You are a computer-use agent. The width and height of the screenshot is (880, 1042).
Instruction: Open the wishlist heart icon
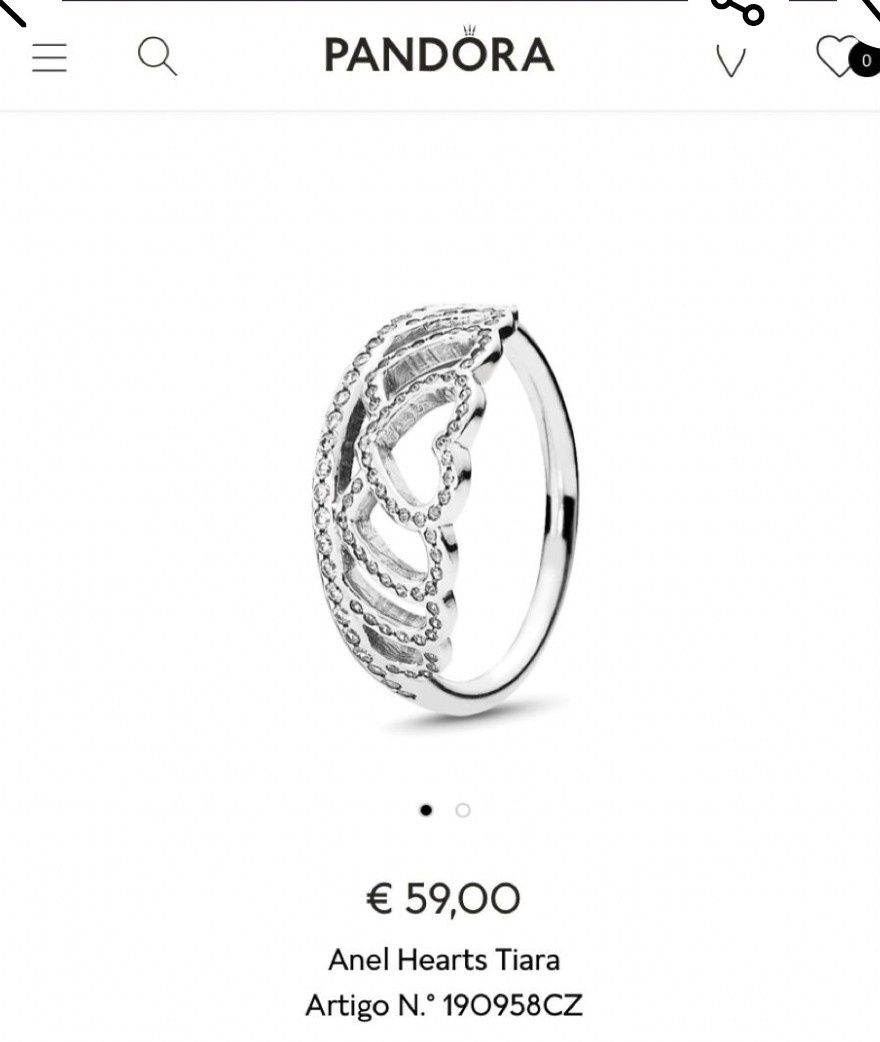click(x=838, y=56)
